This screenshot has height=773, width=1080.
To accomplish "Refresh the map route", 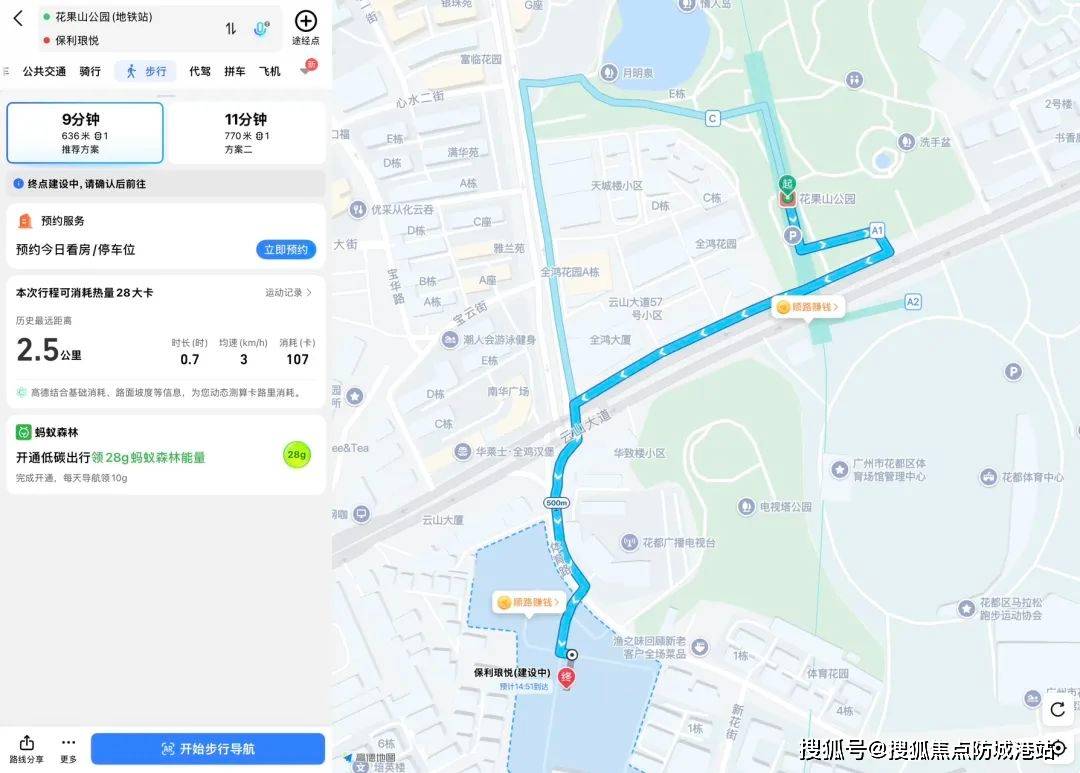I will (x=1057, y=710).
